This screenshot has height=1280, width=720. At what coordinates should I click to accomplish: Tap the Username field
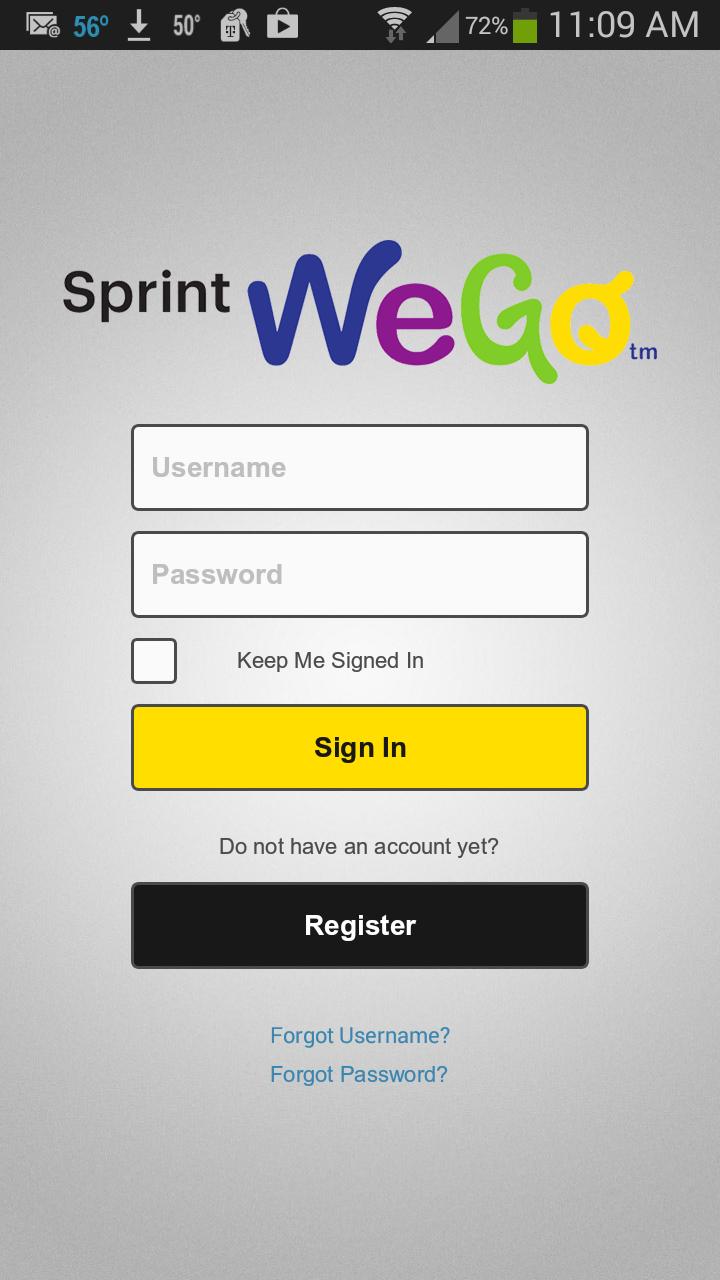[x=360, y=467]
